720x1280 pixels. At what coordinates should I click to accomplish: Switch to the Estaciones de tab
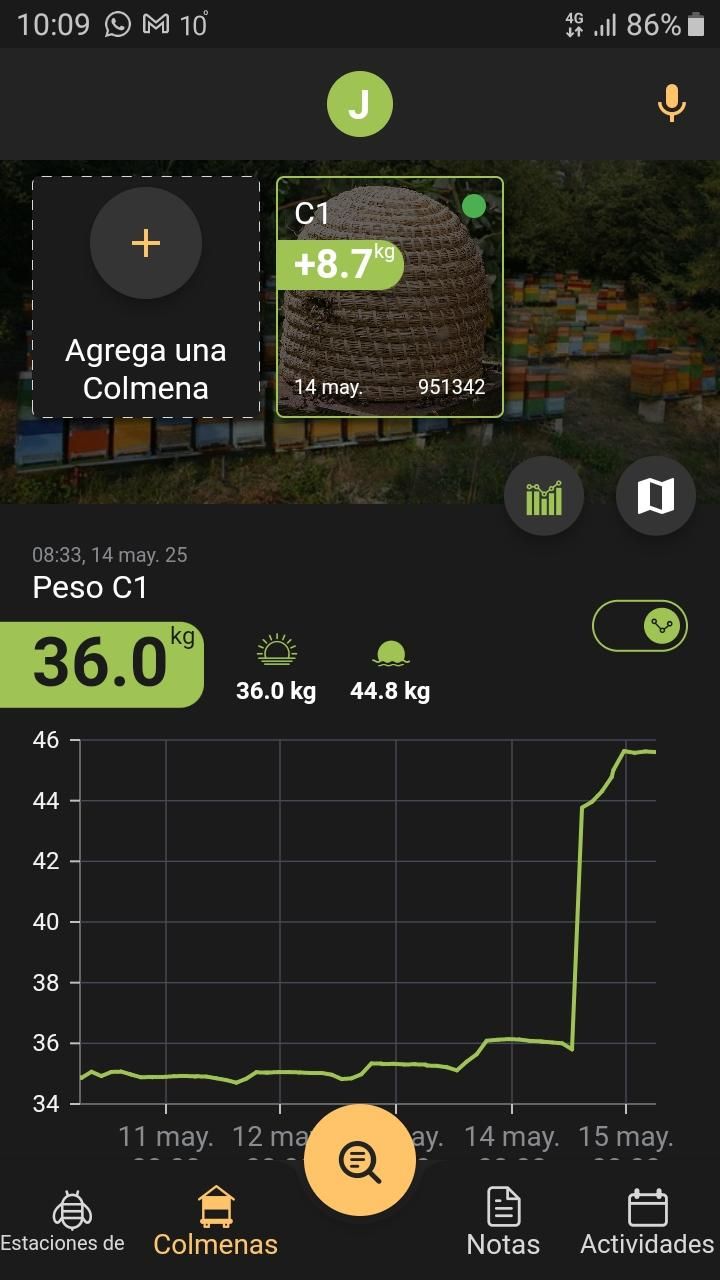click(x=63, y=1245)
